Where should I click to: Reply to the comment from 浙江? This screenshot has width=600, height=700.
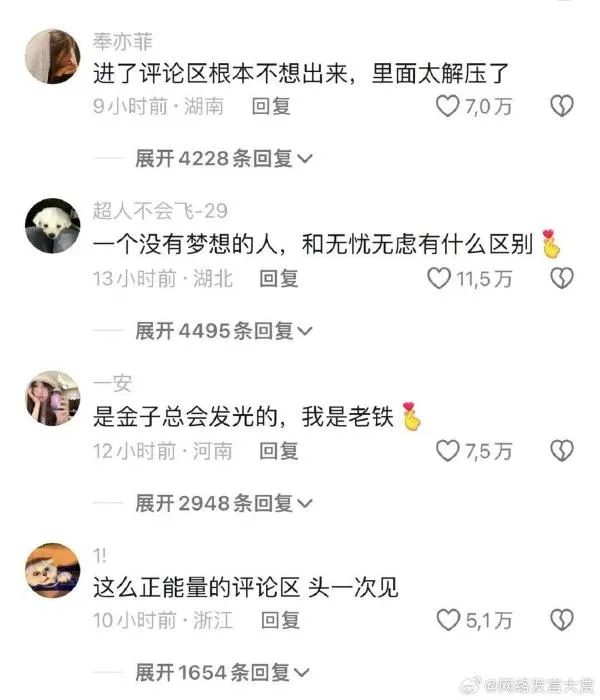click(279, 621)
